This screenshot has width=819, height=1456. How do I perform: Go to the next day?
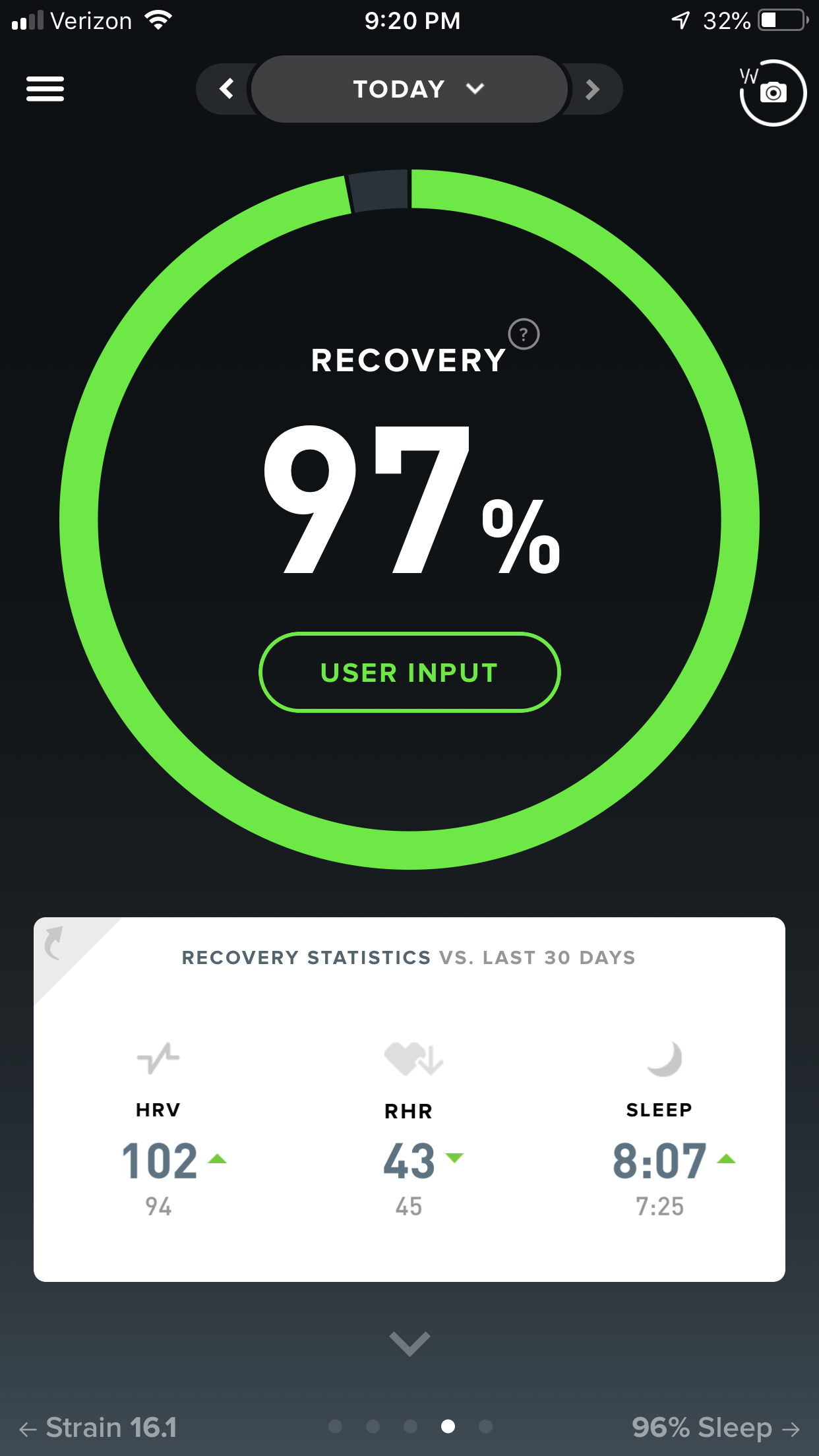(x=592, y=89)
